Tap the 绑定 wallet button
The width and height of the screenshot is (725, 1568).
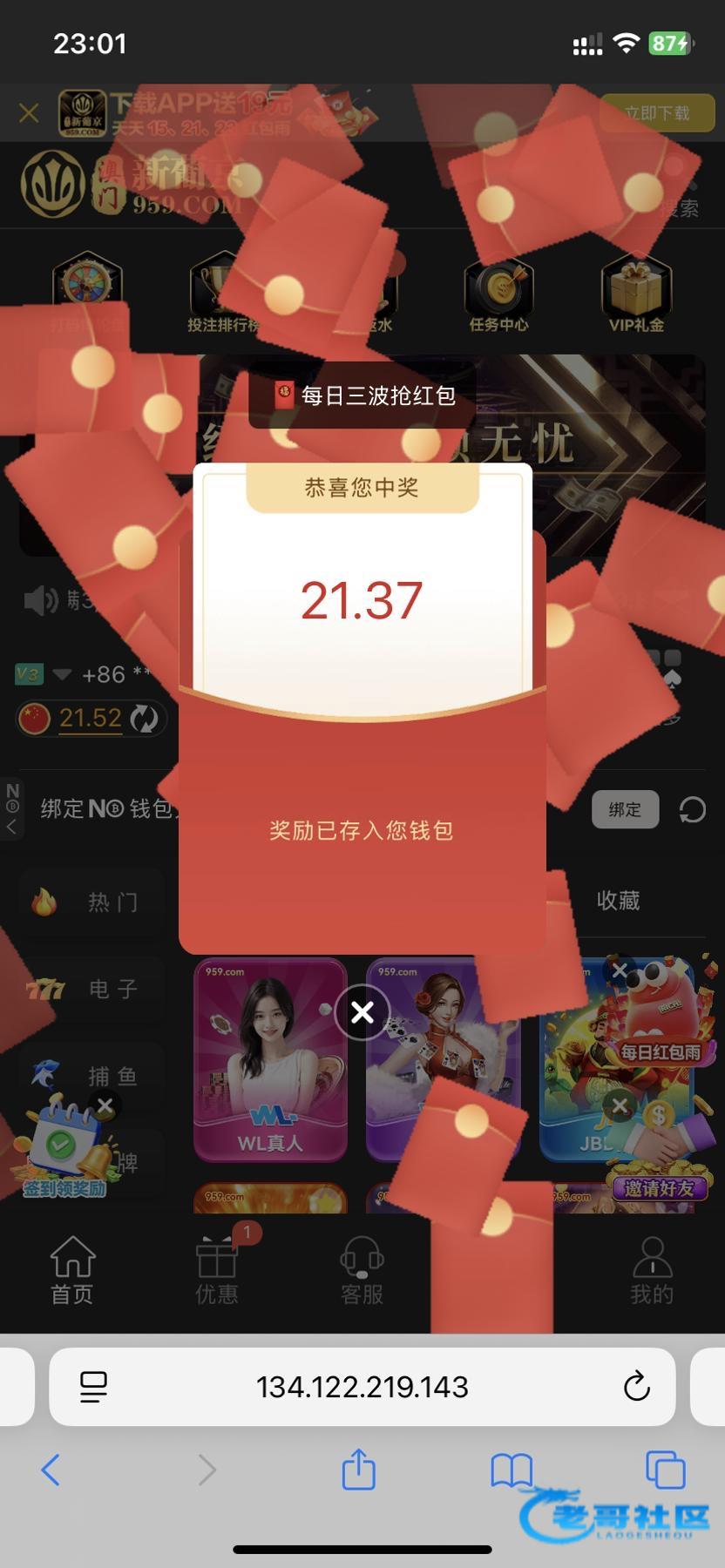point(625,809)
